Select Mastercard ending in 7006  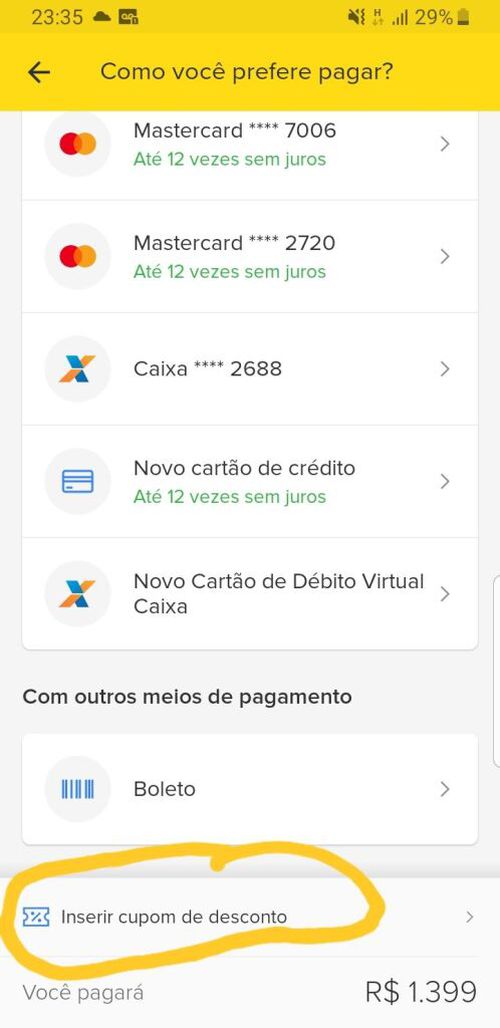click(250, 144)
